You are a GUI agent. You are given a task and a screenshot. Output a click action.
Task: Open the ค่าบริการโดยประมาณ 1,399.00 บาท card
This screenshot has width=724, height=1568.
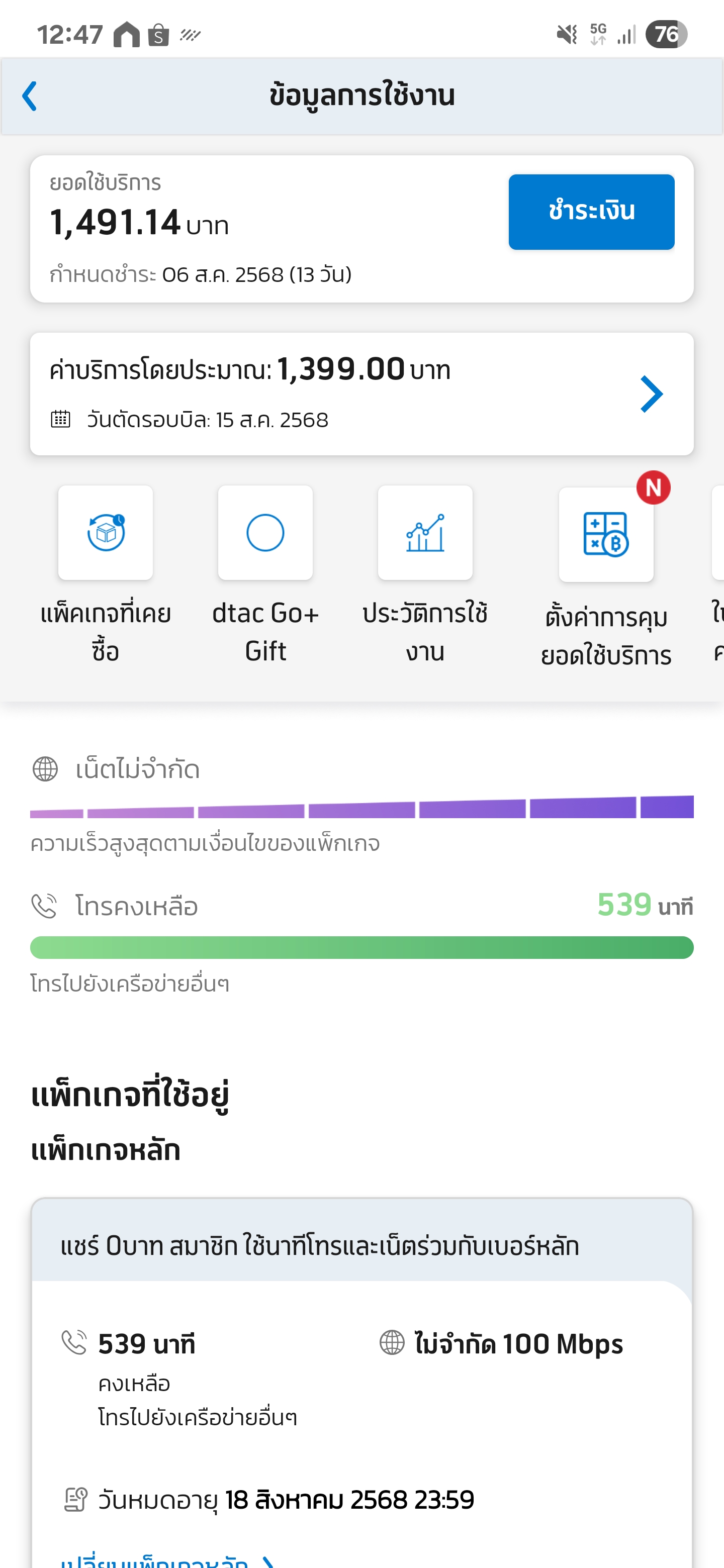click(x=361, y=394)
